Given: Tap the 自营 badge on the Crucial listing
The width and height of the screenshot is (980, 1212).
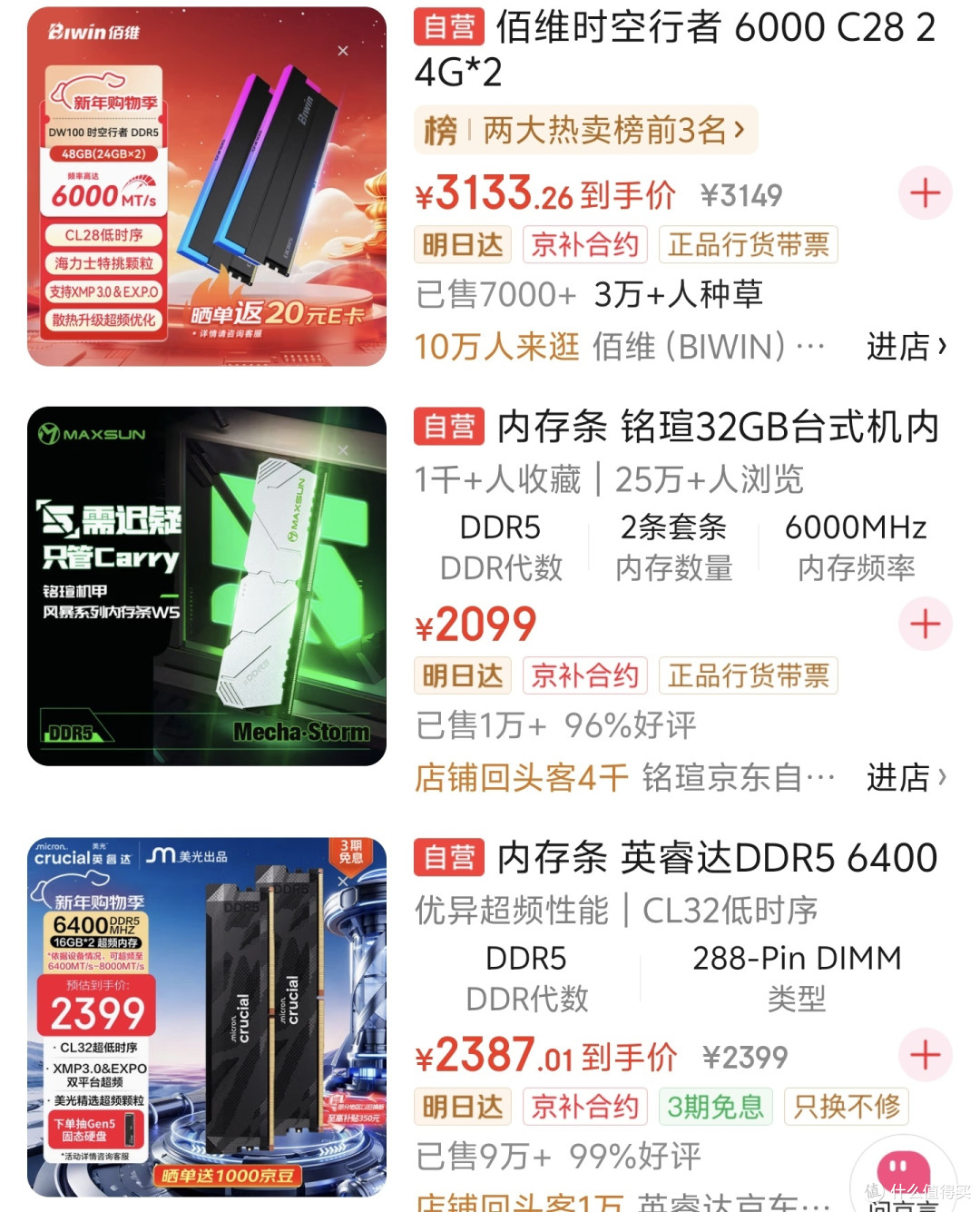Looking at the screenshot, I should (449, 857).
